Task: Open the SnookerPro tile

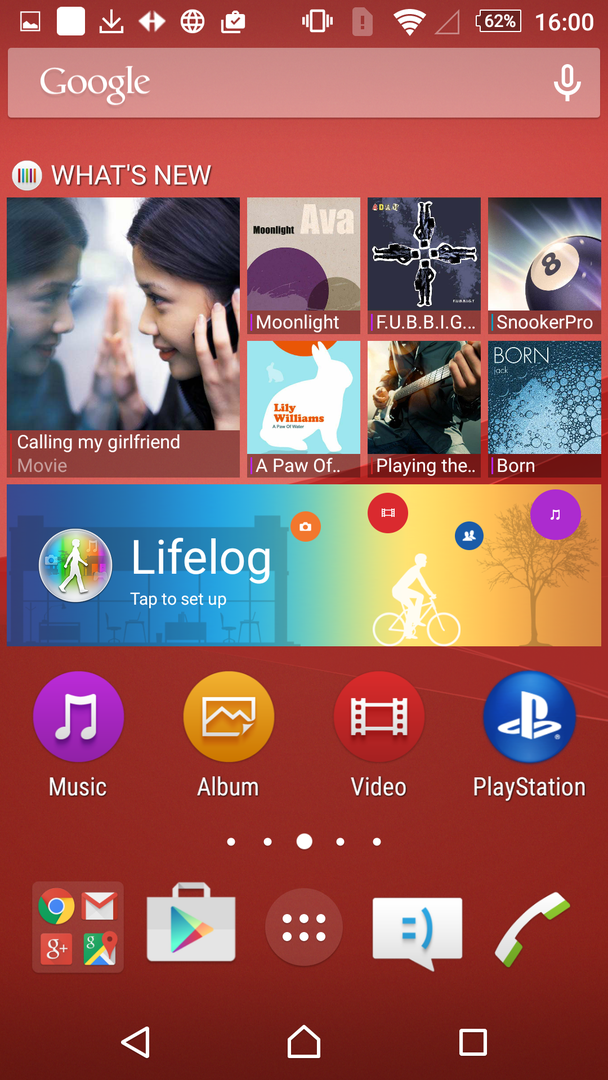Action: pos(544,265)
